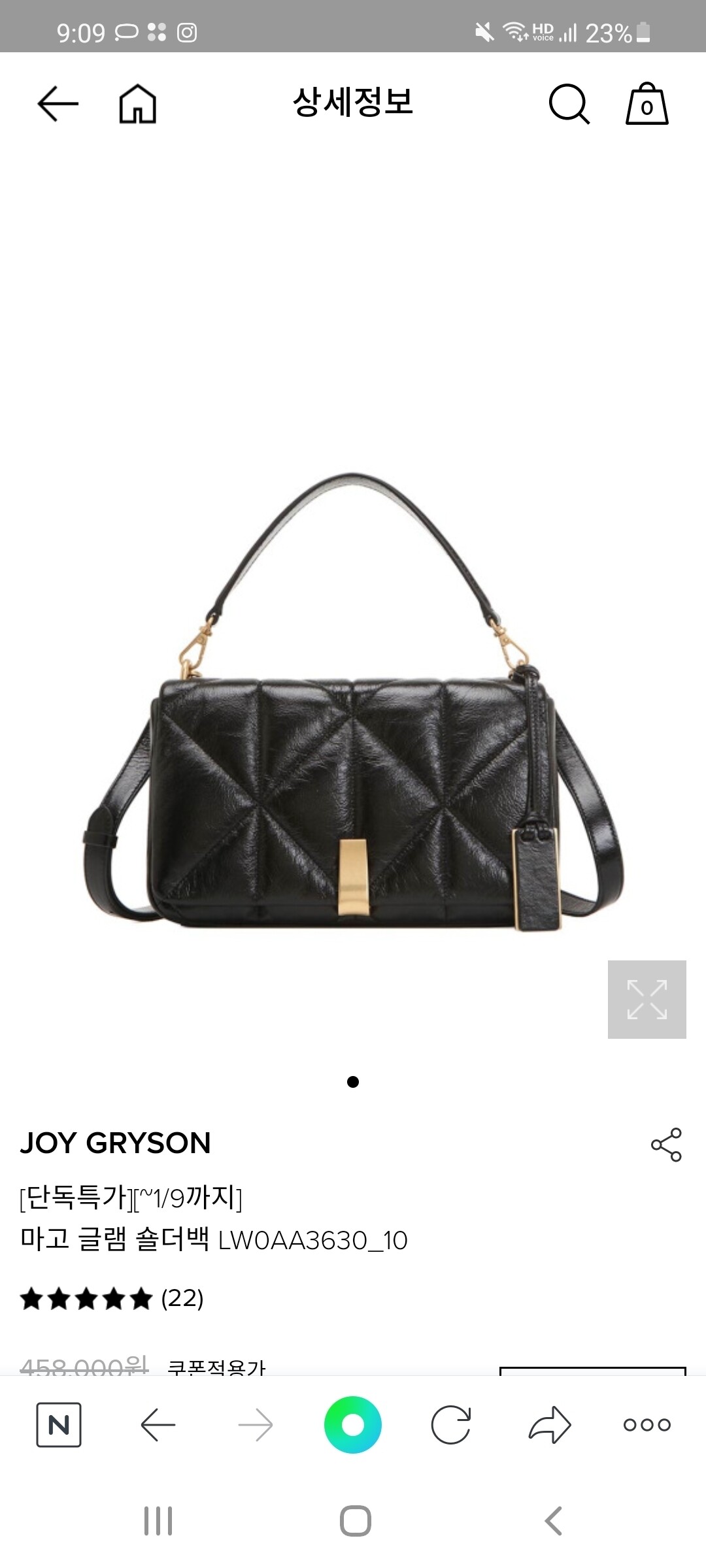Open the handbag product photo

353,702
